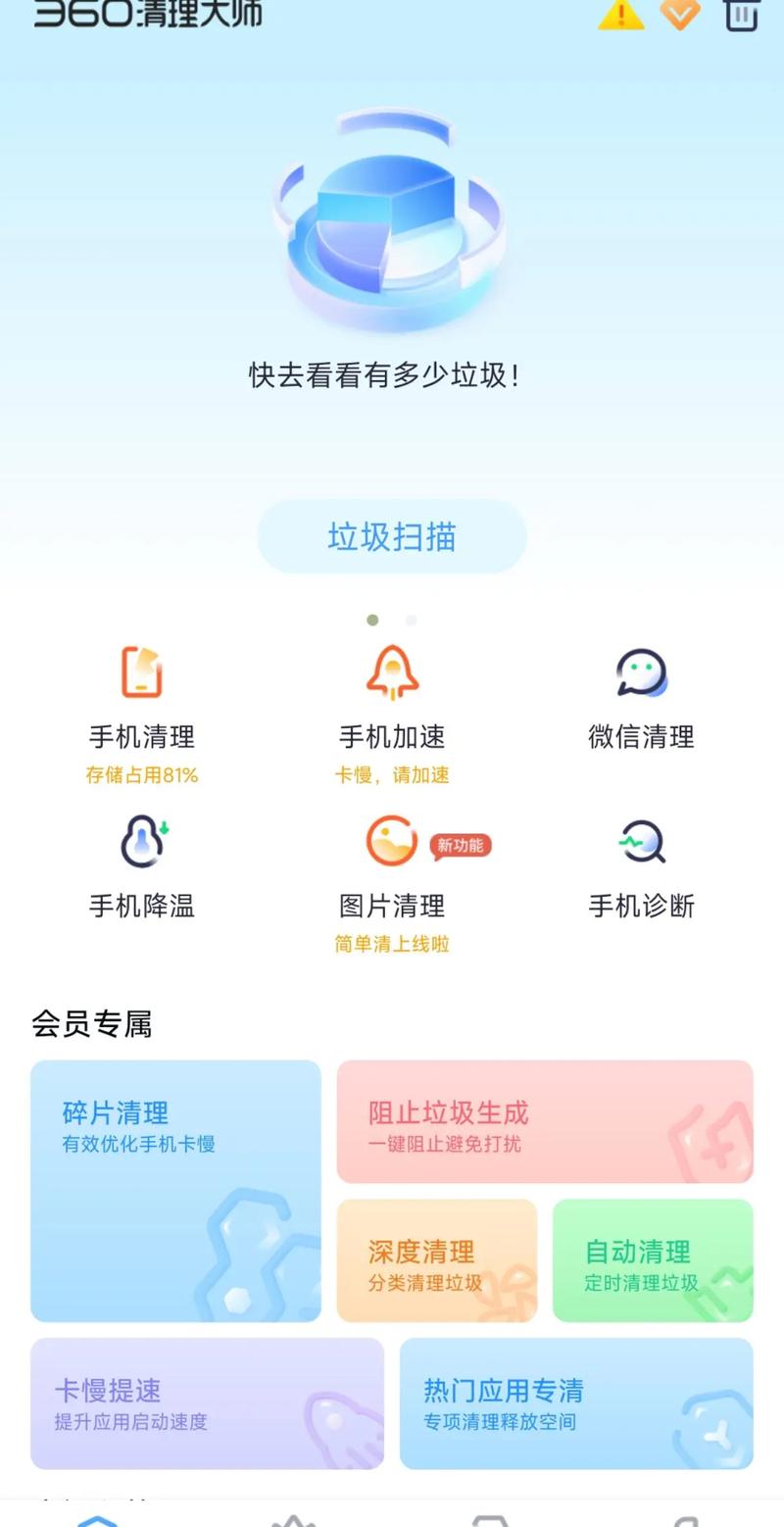The image size is (784, 1527).
Task: Launch 微信清理 WeChat cleanup
Action: click(641, 696)
